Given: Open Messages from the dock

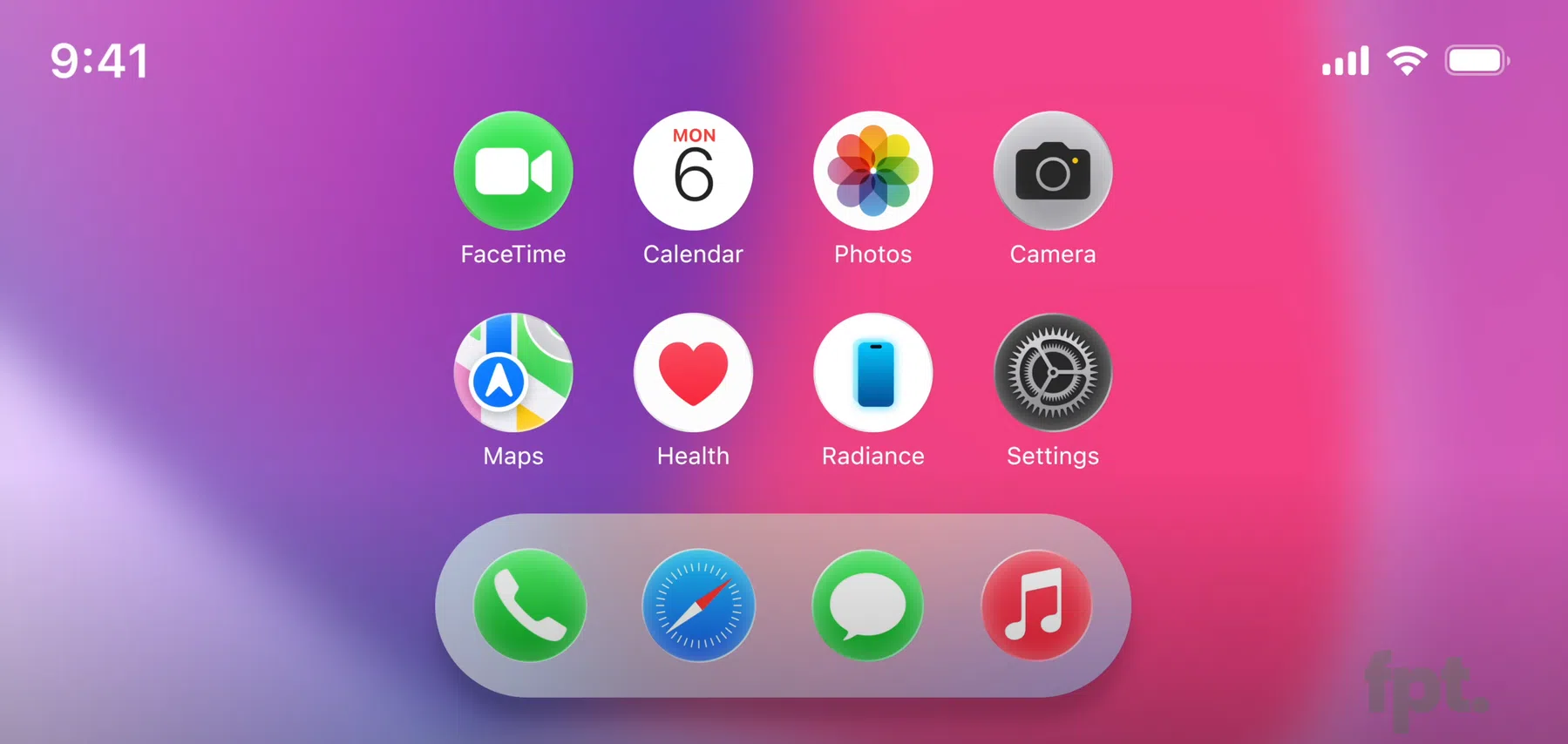Looking at the screenshot, I should [x=867, y=605].
